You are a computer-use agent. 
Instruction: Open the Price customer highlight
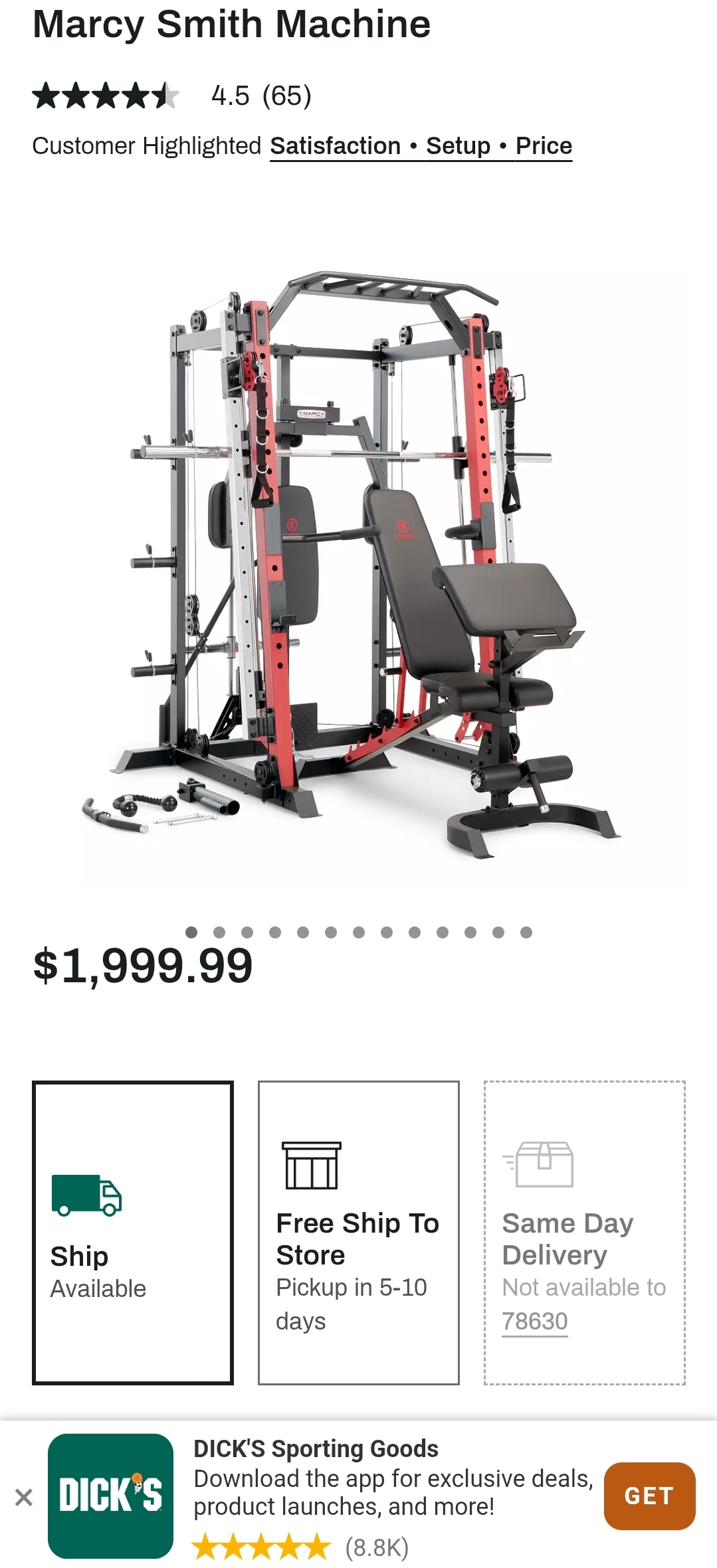tap(544, 146)
